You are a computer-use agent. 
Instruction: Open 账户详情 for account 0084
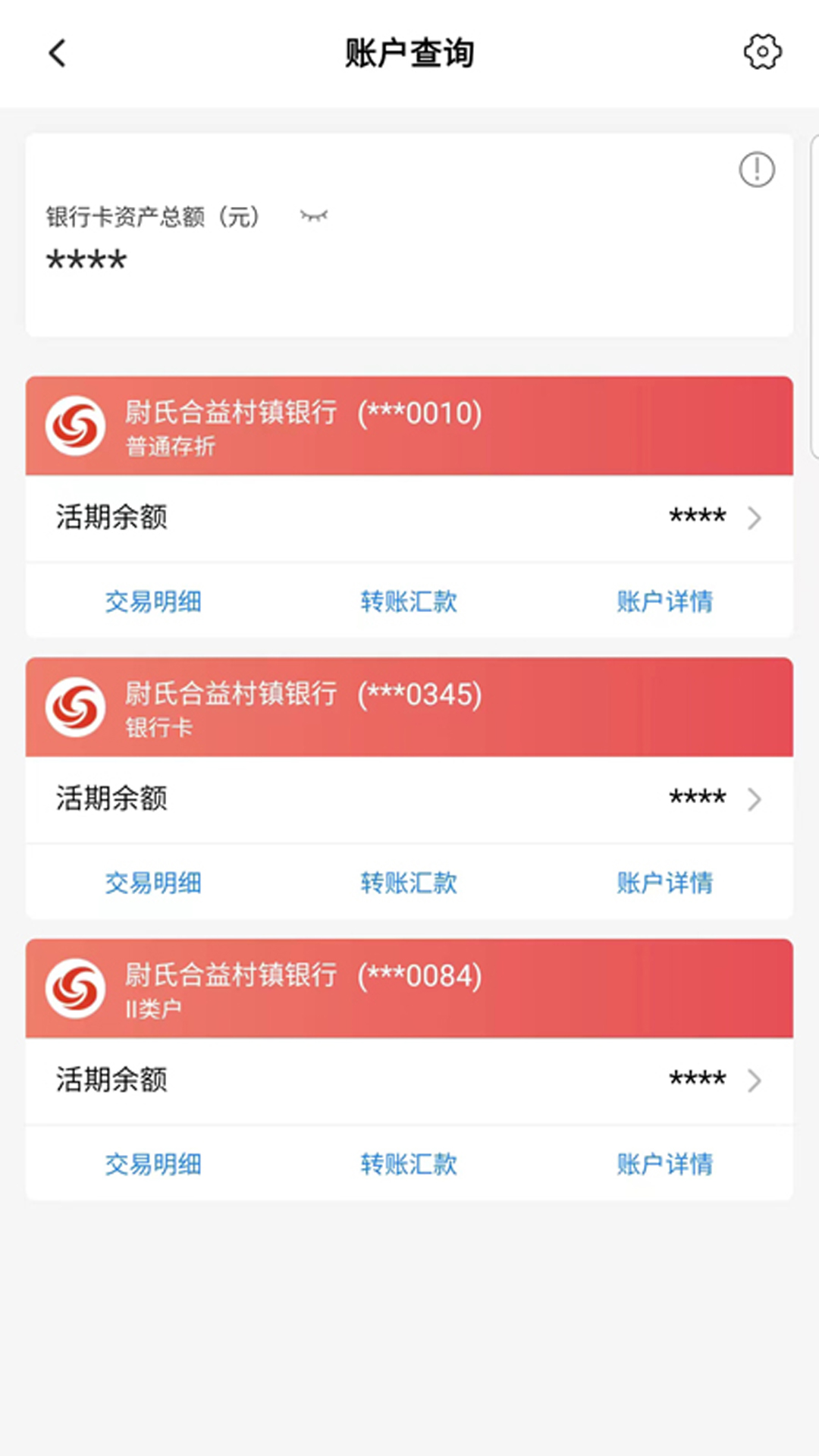(x=665, y=1165)
